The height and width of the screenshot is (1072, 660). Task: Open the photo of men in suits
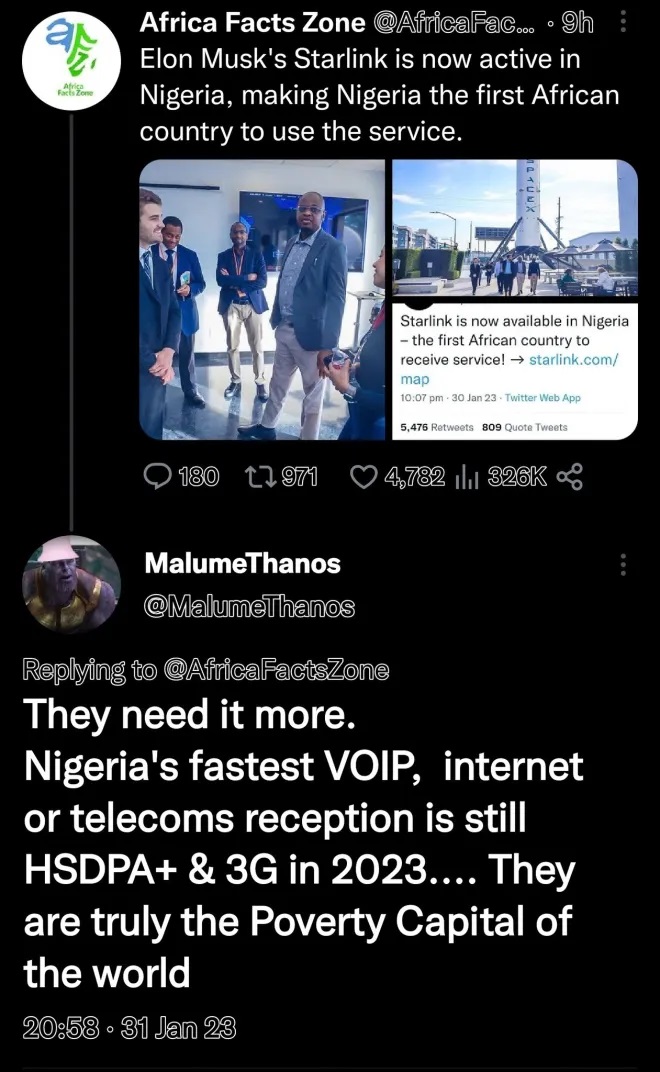(x=263, y=300)
